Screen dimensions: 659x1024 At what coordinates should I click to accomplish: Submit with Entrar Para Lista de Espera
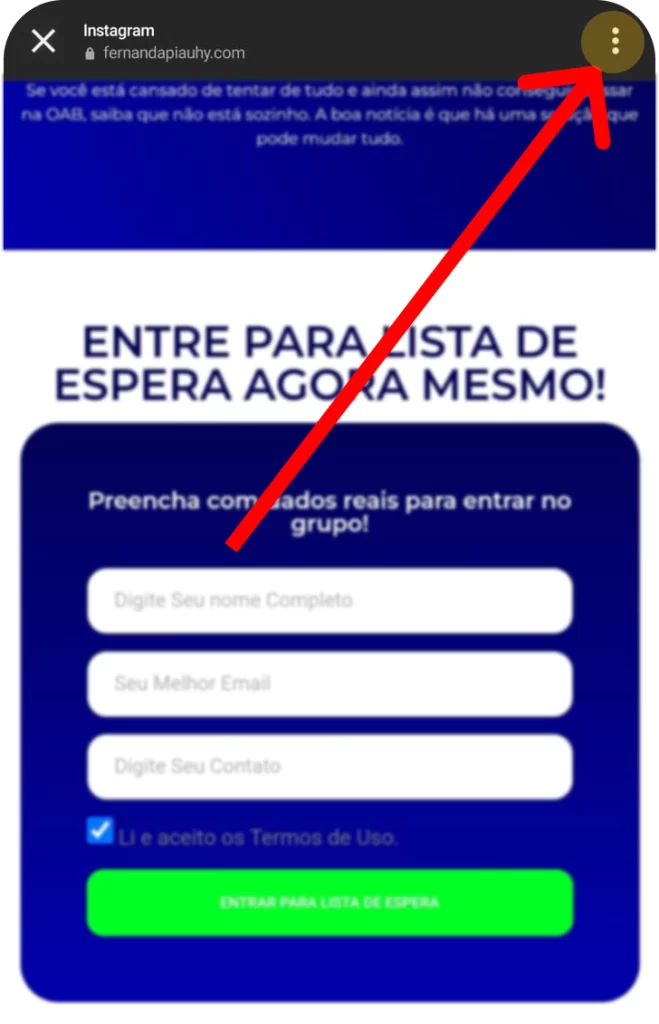pyautogui.click(x=329, y=902)
